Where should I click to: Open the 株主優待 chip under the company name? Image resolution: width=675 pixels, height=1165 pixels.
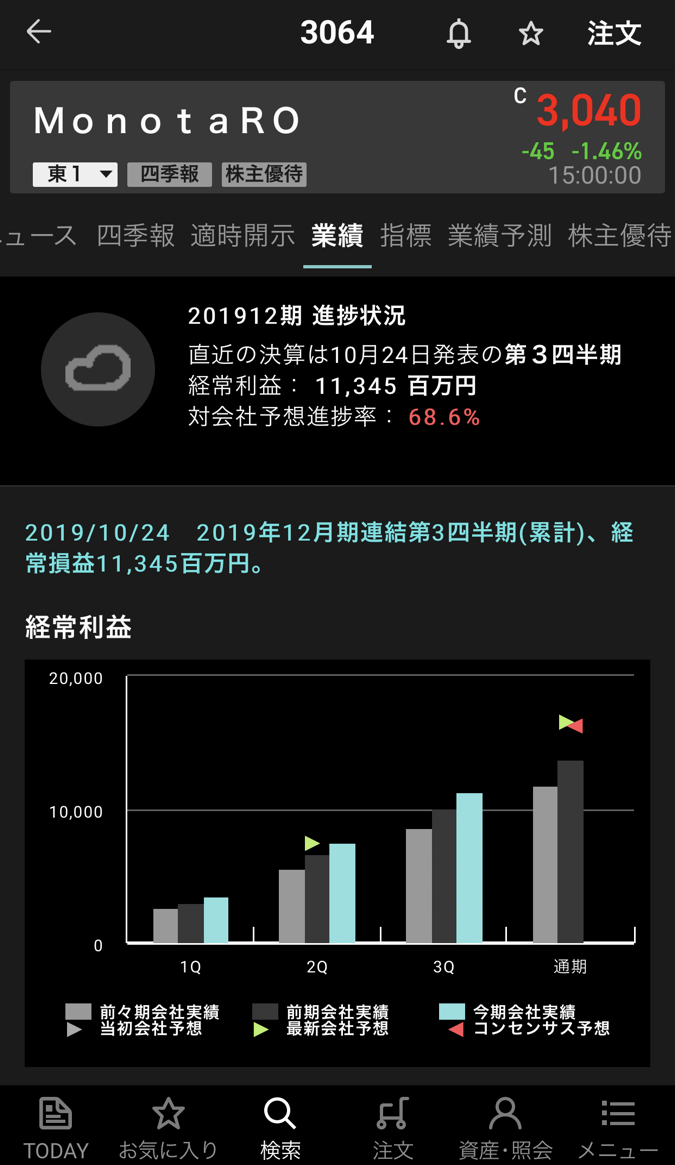pos(264,174)
